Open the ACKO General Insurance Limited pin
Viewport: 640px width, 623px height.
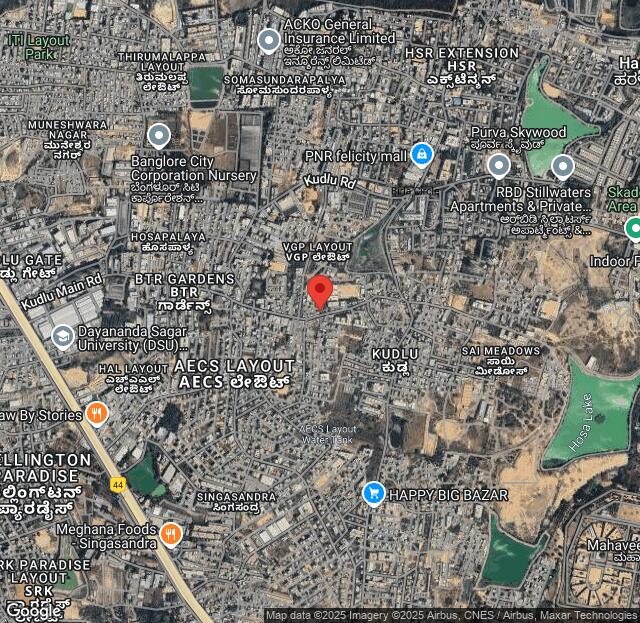[x=268, y=41]
